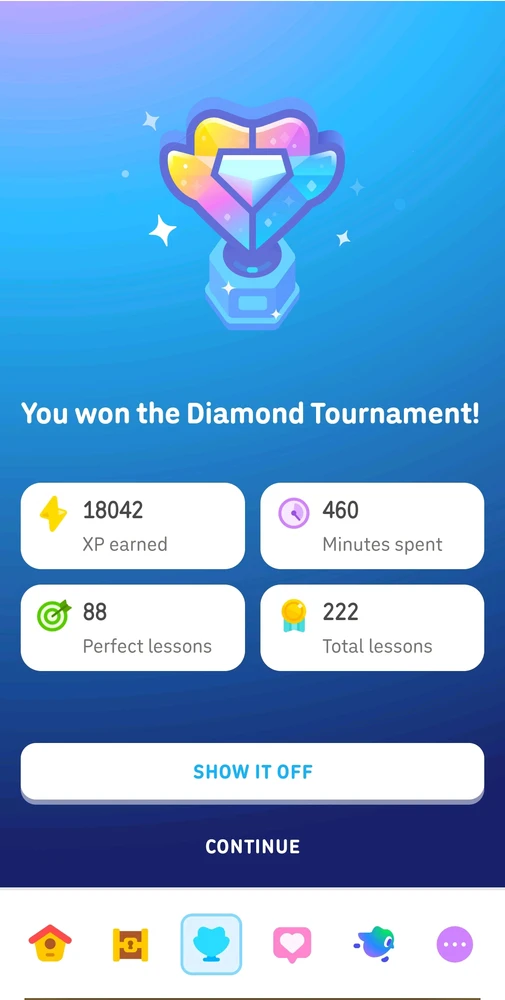Open the colorful bird Max tab
This screenshot has width=505, height=1000.
pos(374,944)
